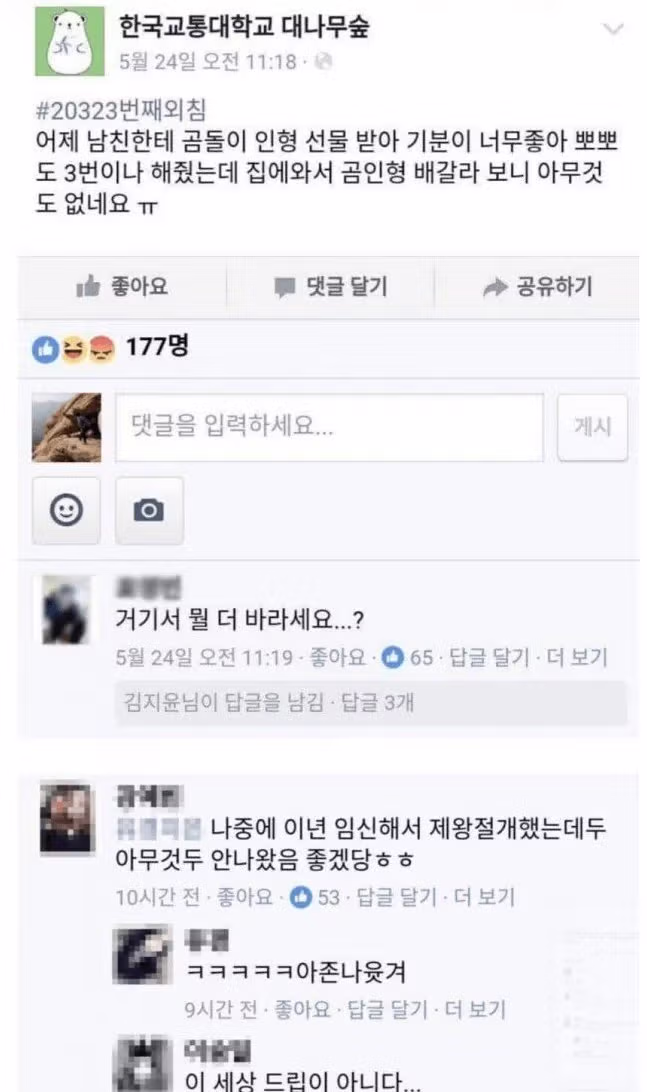This screenshot has height=1092, width=647.
Task: Like the post with 좋아요 button
Action: pyautogui.click(x=122, y=288)
